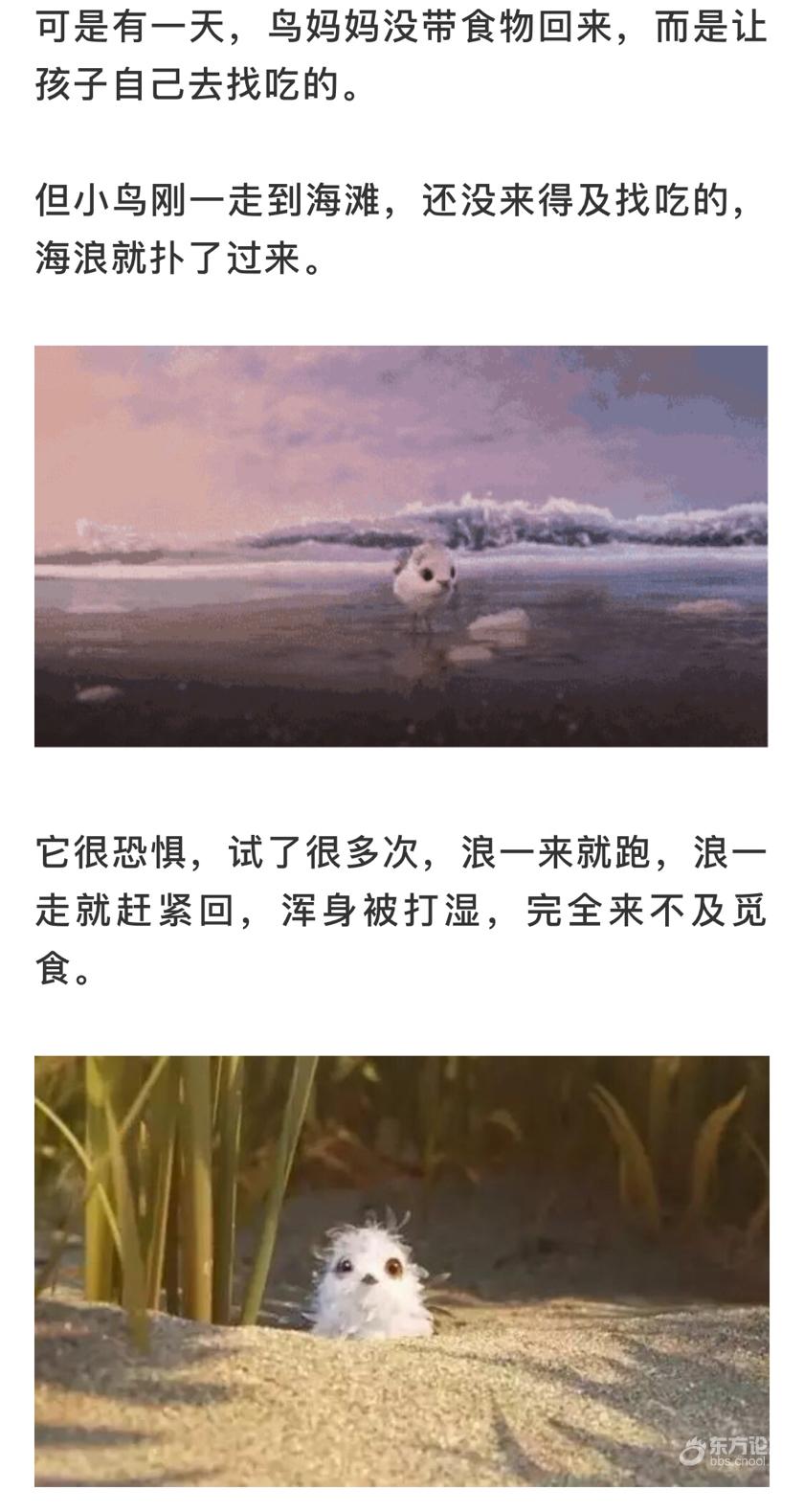Open the bird on beach wave image
Screen dimensions: 804x1512
[401, 546]
